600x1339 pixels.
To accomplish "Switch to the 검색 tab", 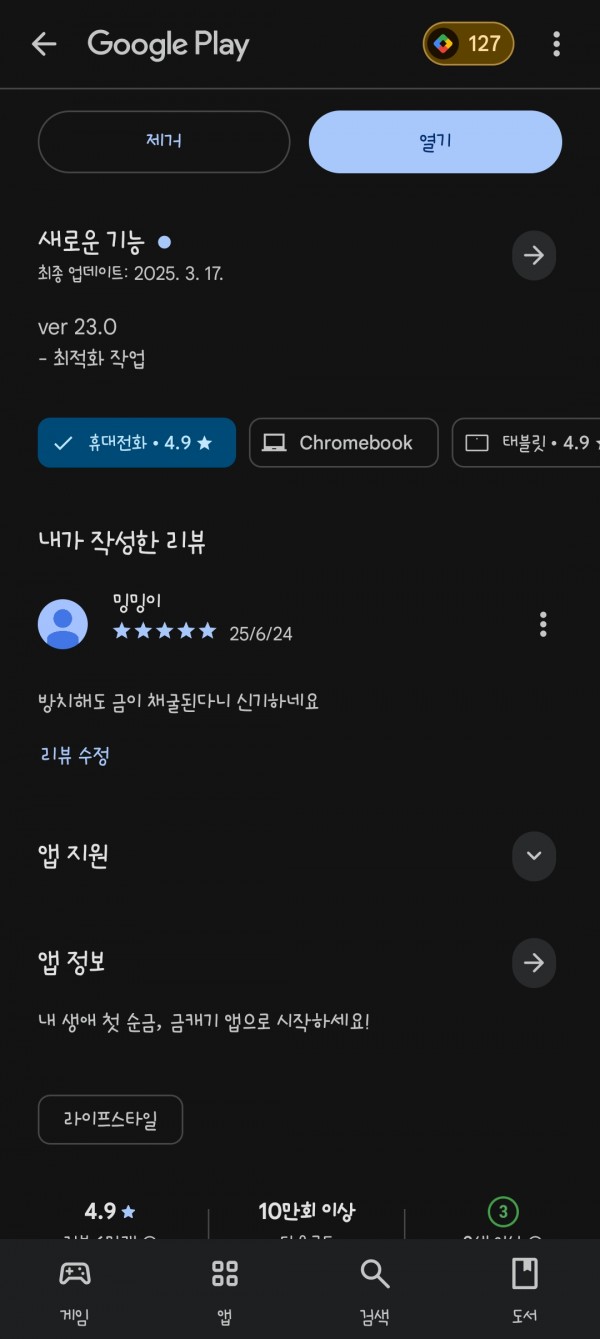I will (x=375, y=1290).
